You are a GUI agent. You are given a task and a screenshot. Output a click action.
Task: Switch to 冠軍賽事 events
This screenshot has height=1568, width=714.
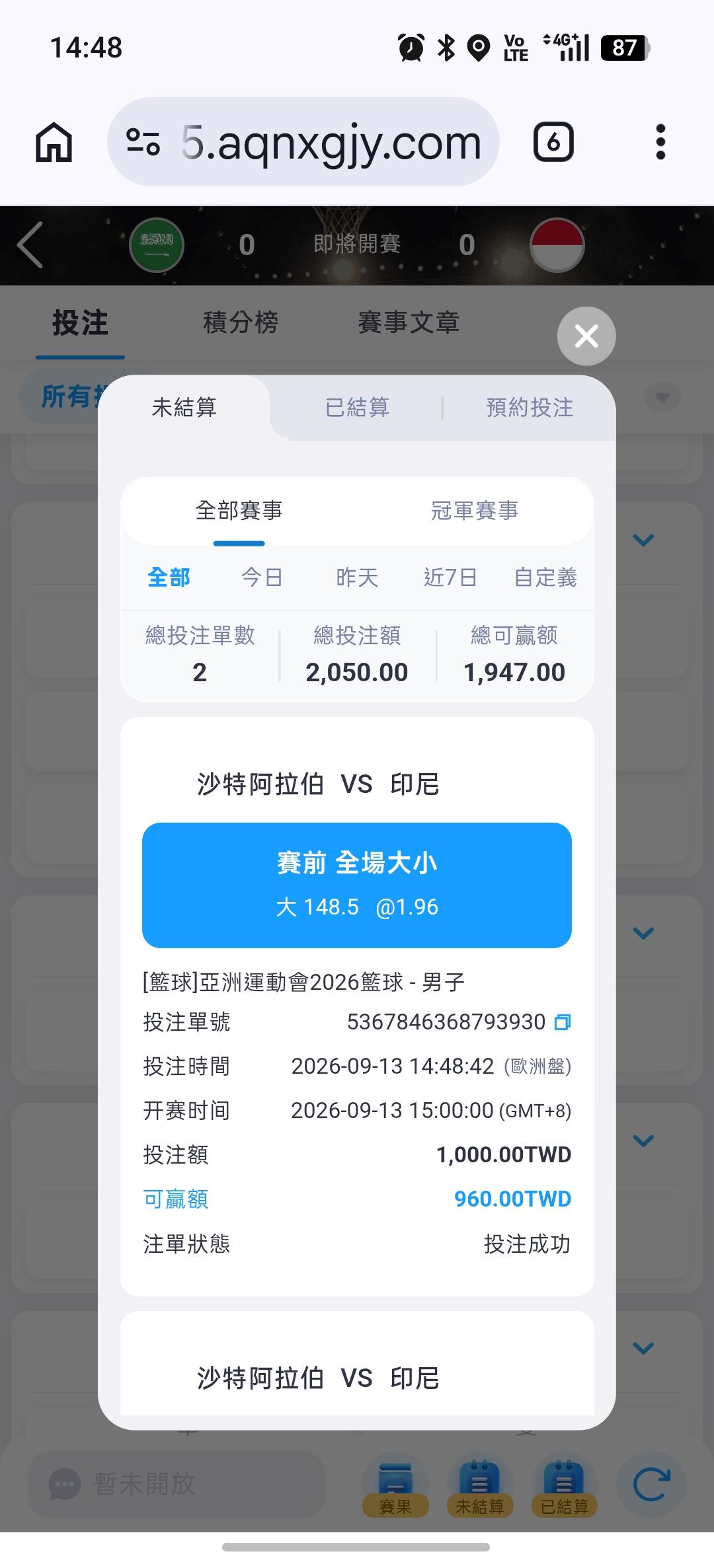point(475,510)
